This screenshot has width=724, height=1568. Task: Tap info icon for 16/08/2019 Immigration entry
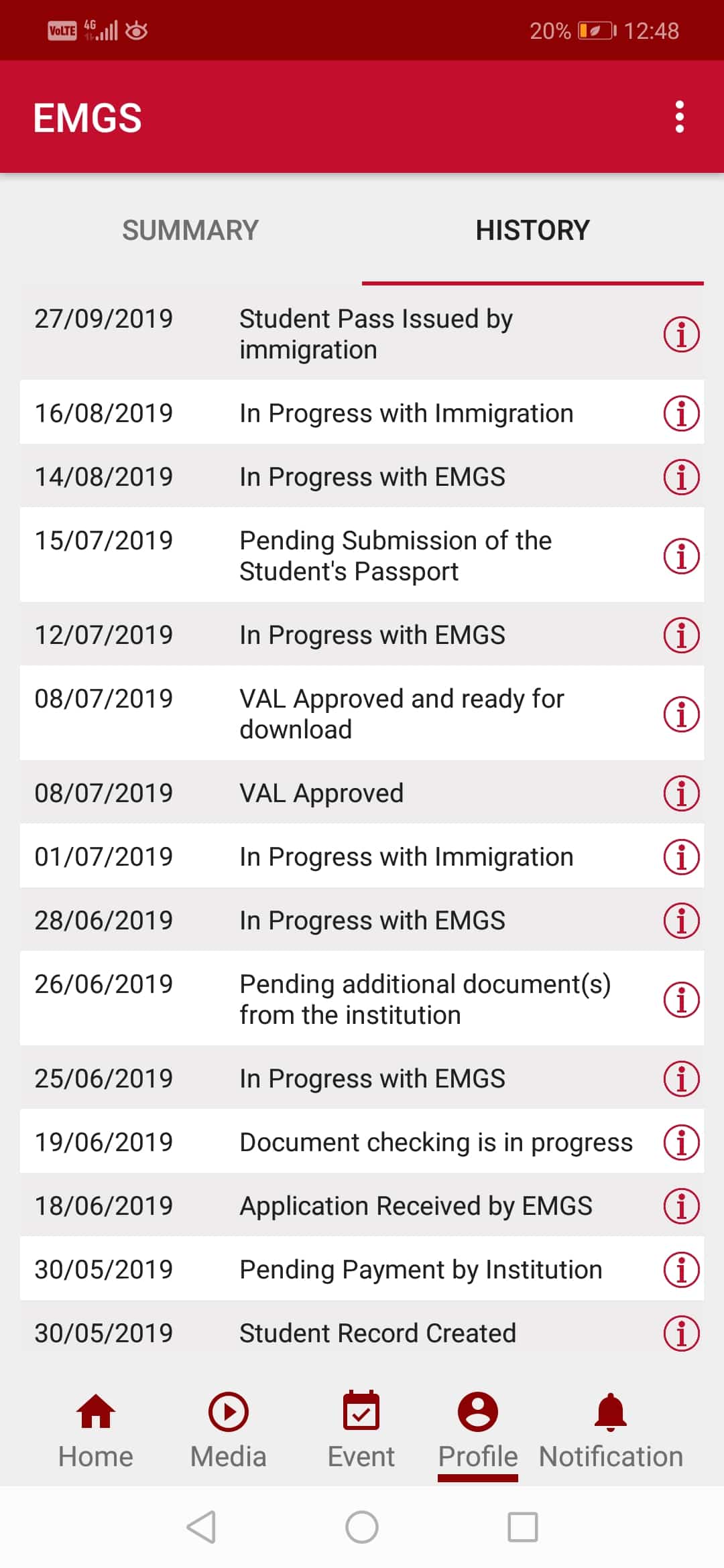pyautogui.click(x=681, y=413)
